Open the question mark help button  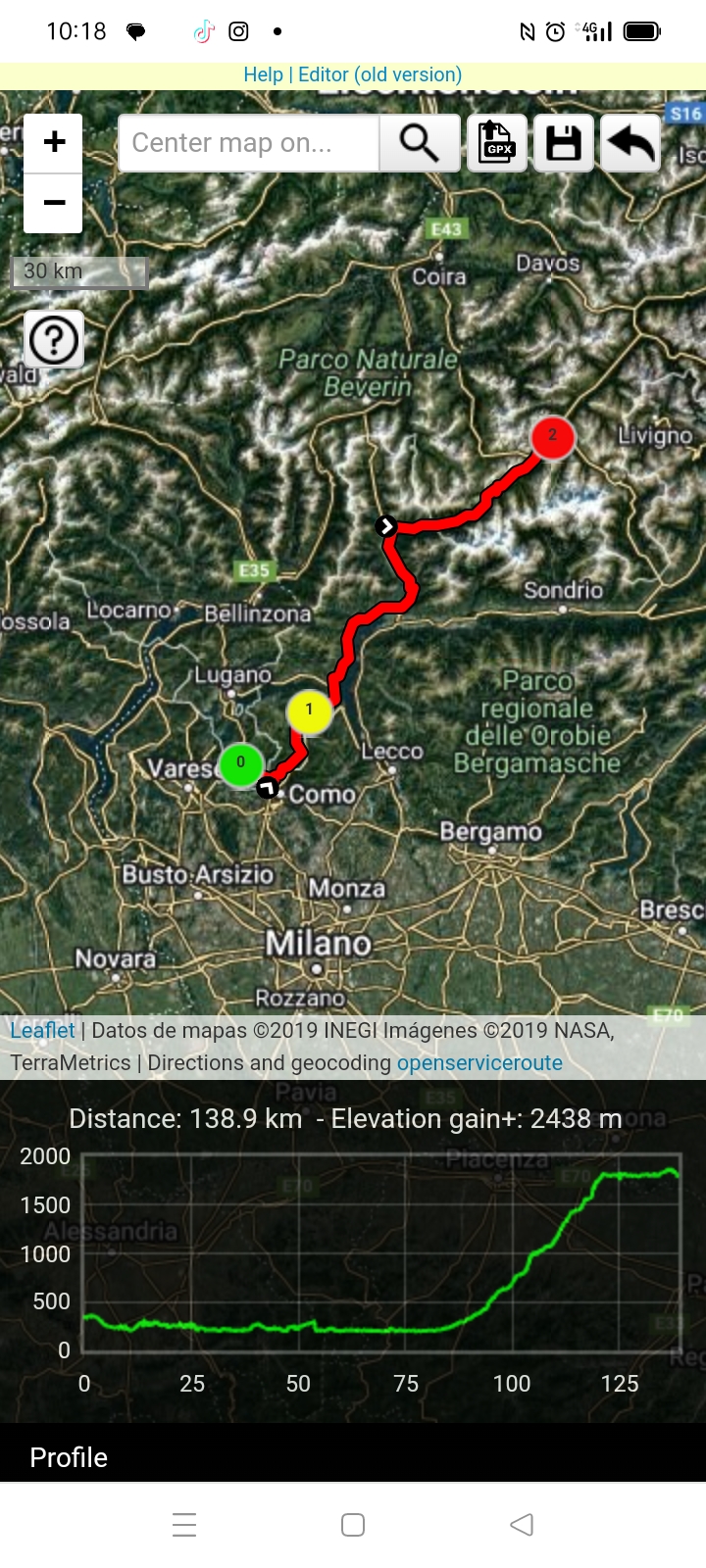click(54, 340)
